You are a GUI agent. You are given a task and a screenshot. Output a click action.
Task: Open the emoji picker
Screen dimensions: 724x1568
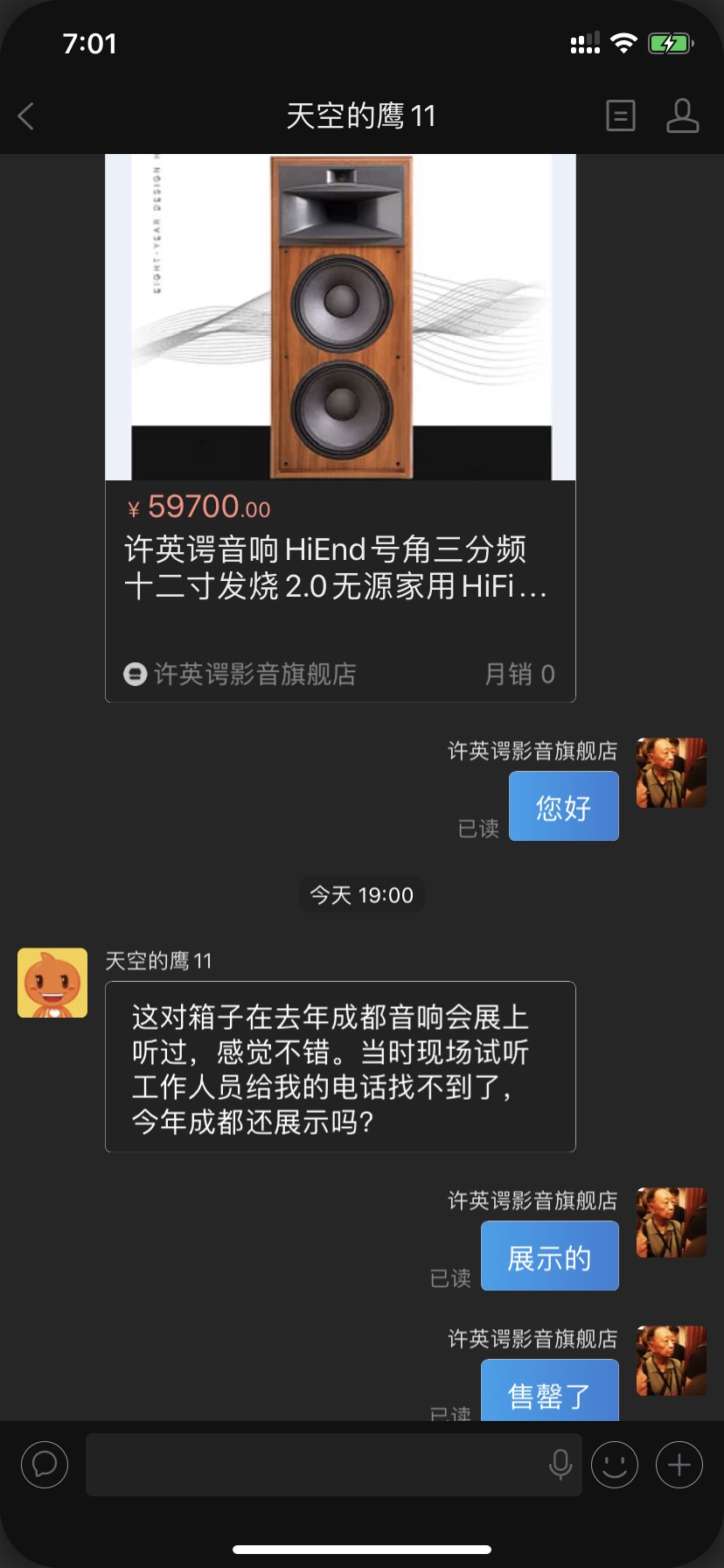615,1464
